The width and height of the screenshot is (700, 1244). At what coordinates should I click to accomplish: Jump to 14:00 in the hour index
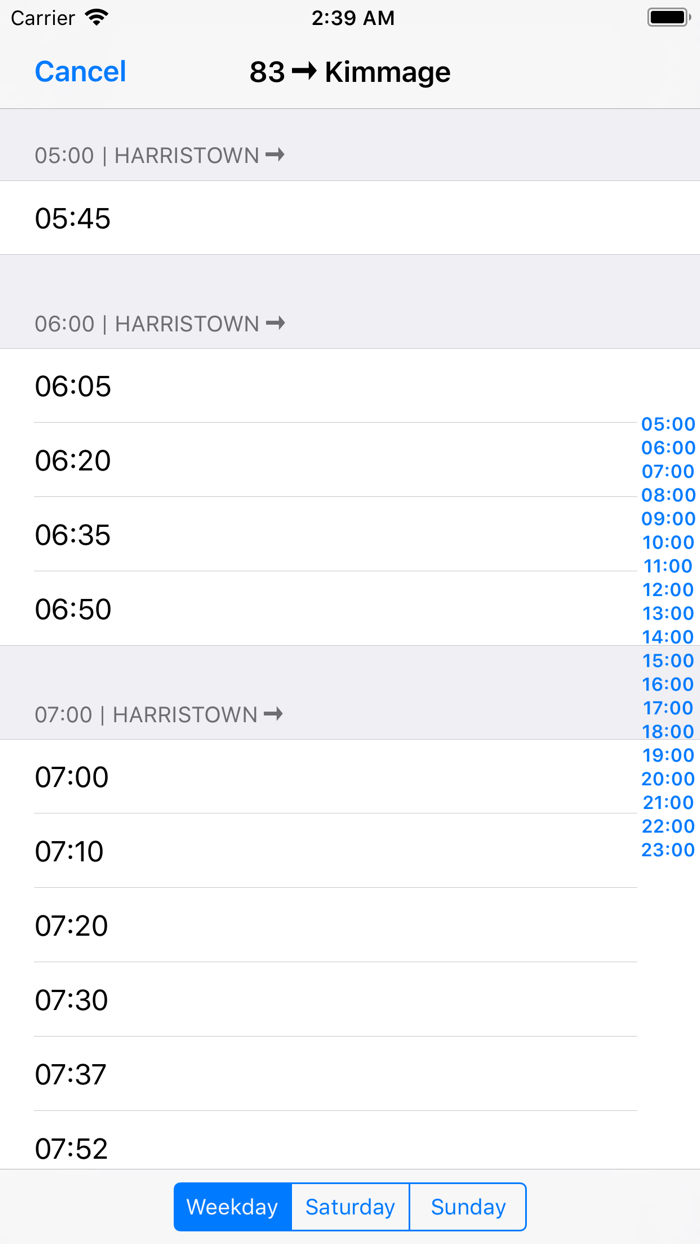668,637
